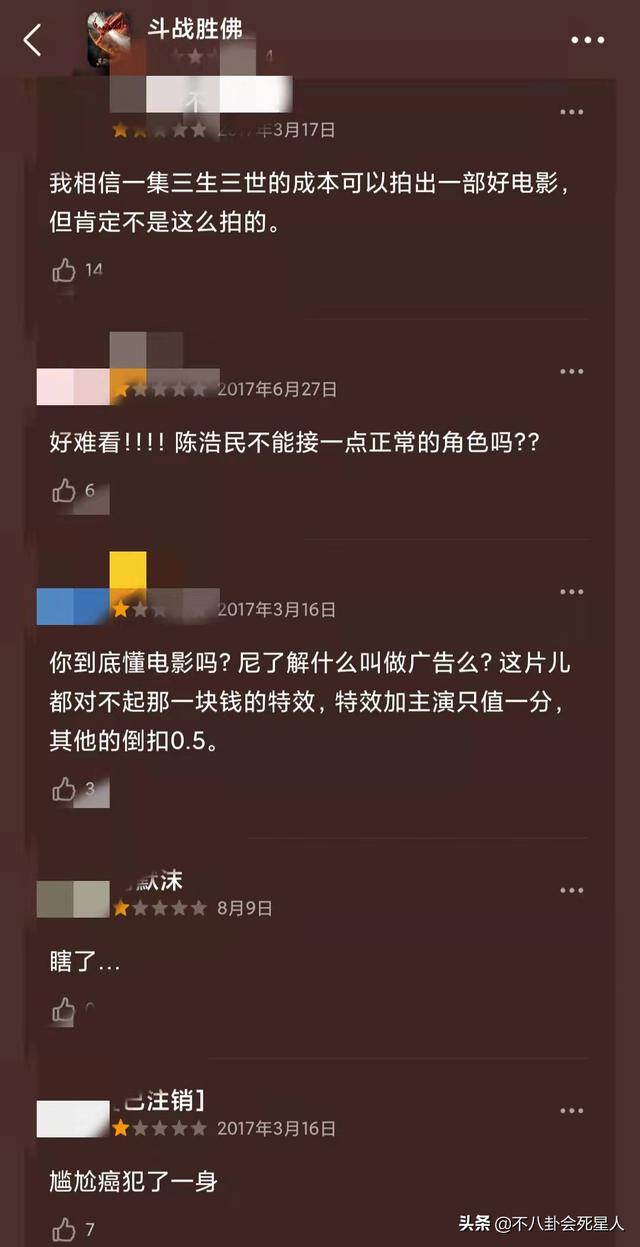This screenshot has height=1247, width=640.
Task: Go back using the top-left arrow
Action: pos(33,40)
